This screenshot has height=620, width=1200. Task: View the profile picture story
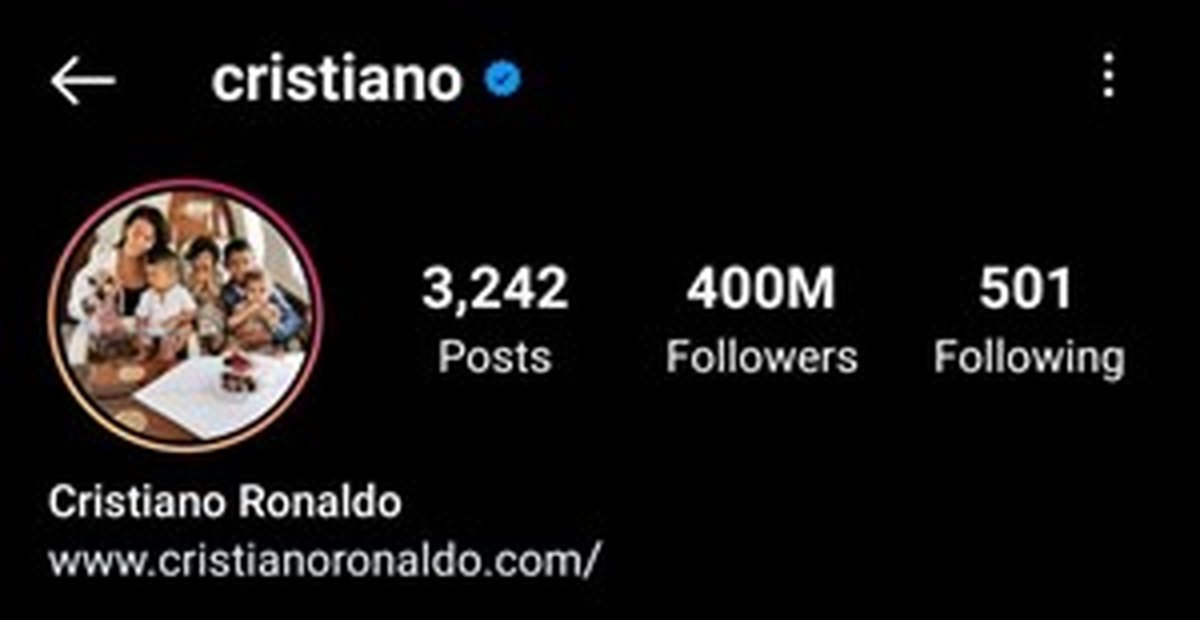tap(185, 315)
